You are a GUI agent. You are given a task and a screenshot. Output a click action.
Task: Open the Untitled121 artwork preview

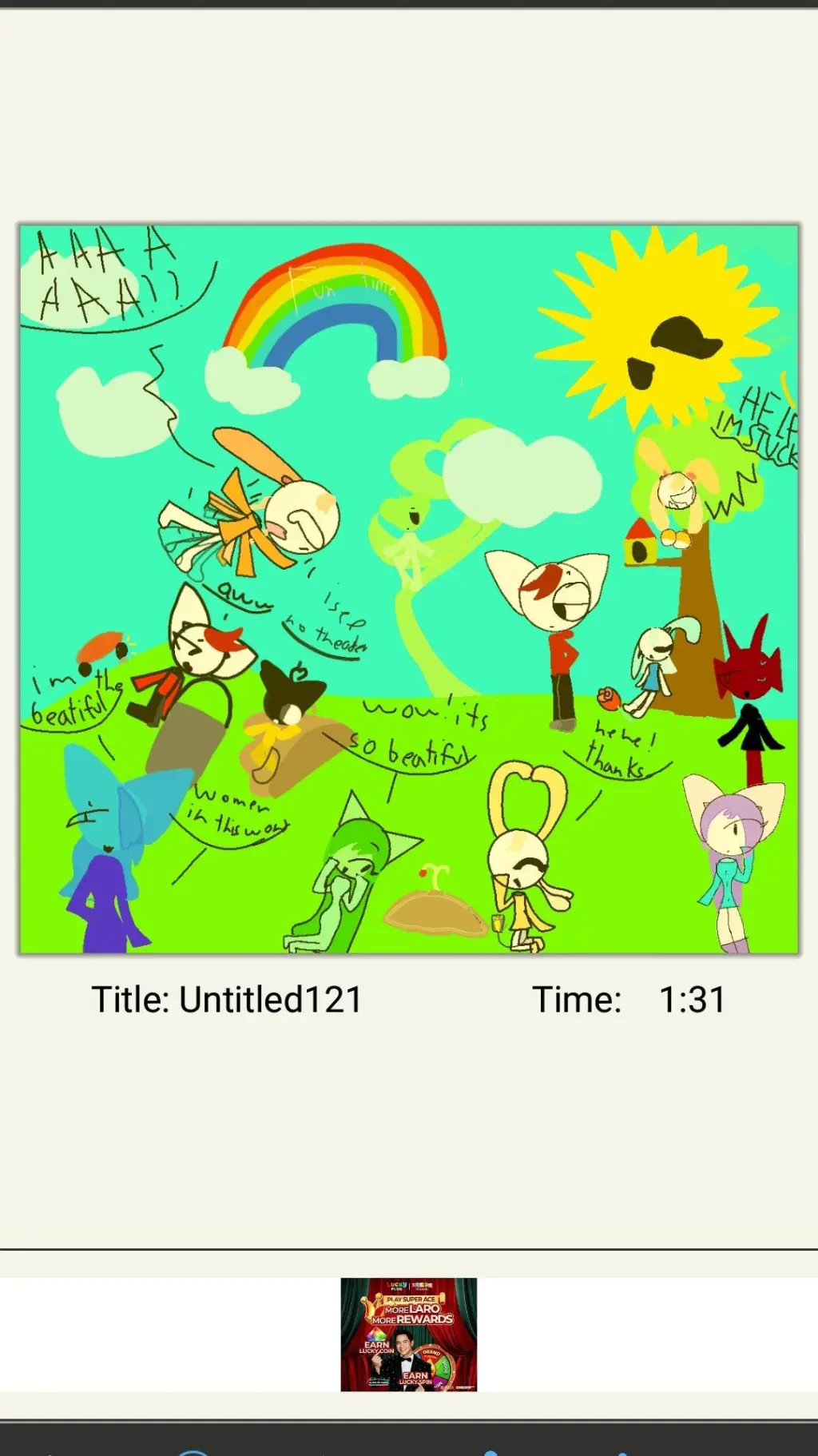click(x=409, y=589)
